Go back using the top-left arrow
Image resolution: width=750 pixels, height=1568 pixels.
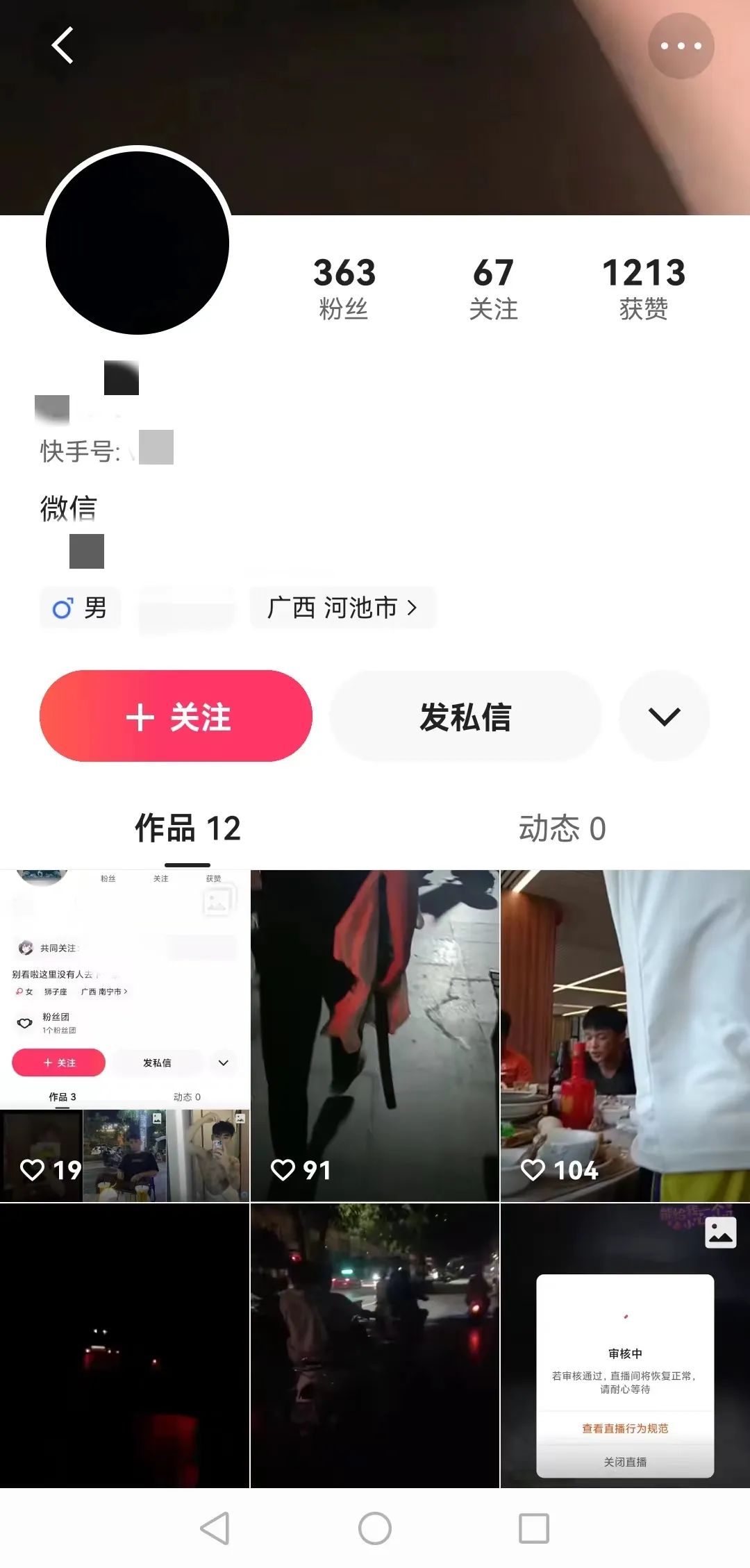62,46
